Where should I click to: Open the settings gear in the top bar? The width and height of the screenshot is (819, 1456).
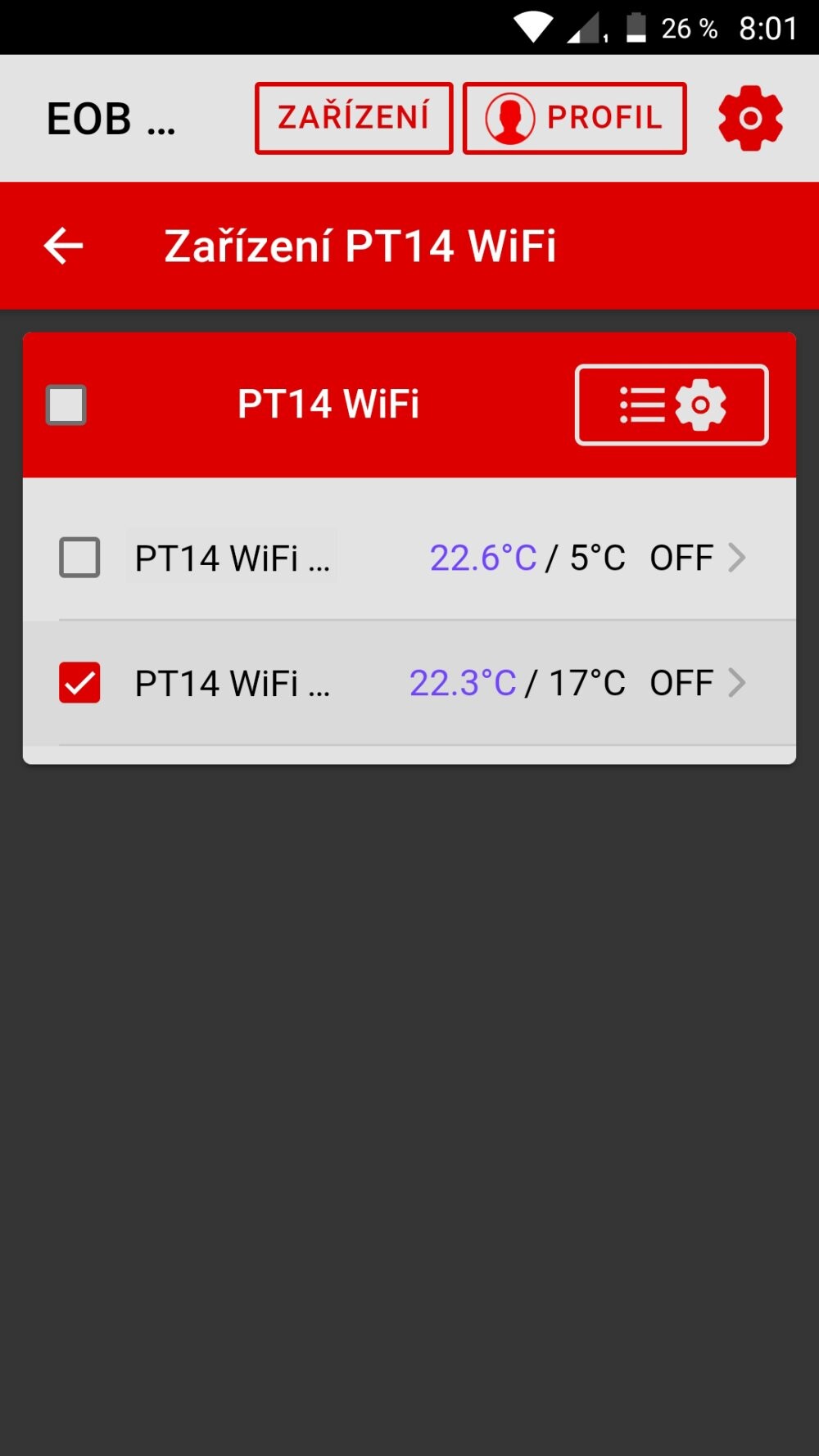point(750,119)
